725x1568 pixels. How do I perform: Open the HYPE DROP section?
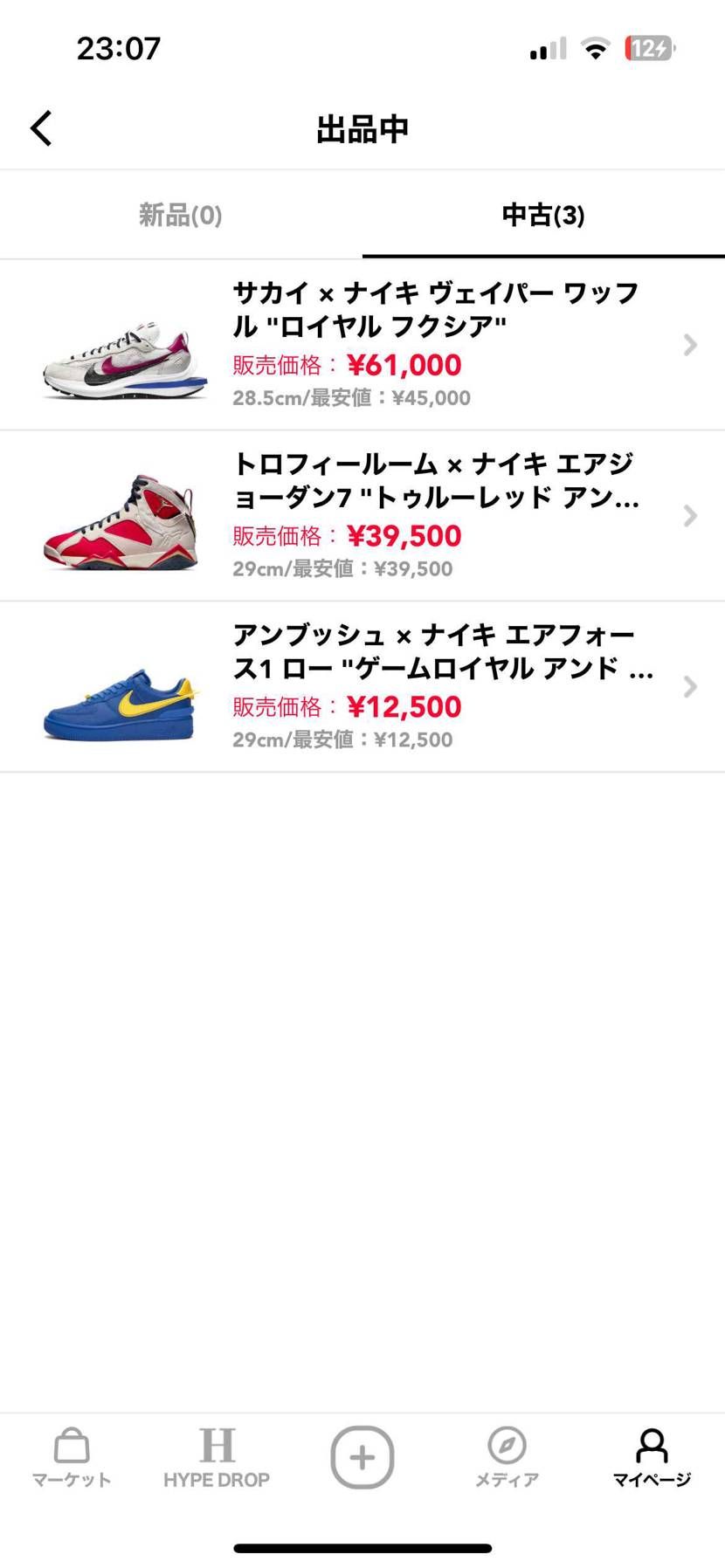(x=217, y=1456)
